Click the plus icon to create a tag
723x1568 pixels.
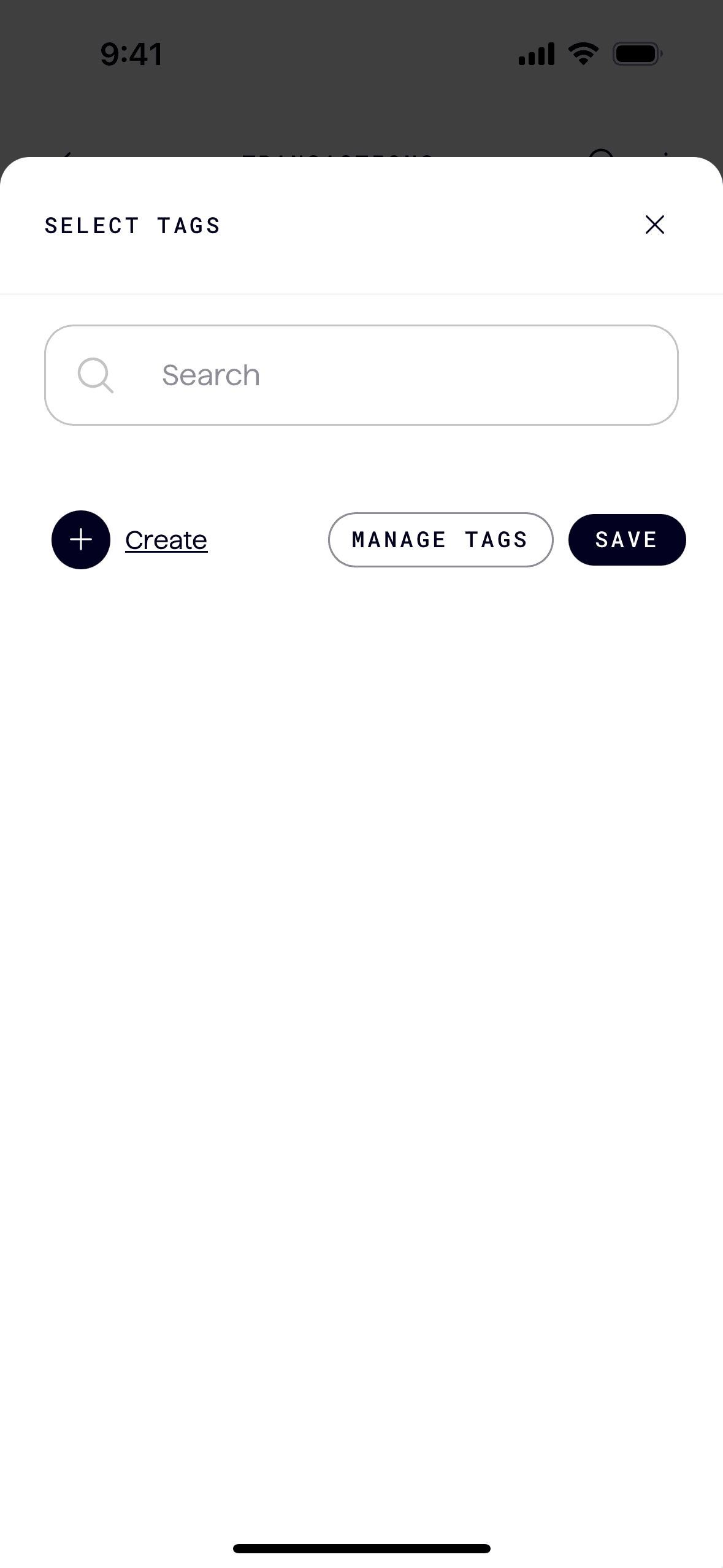pos(80,540)
